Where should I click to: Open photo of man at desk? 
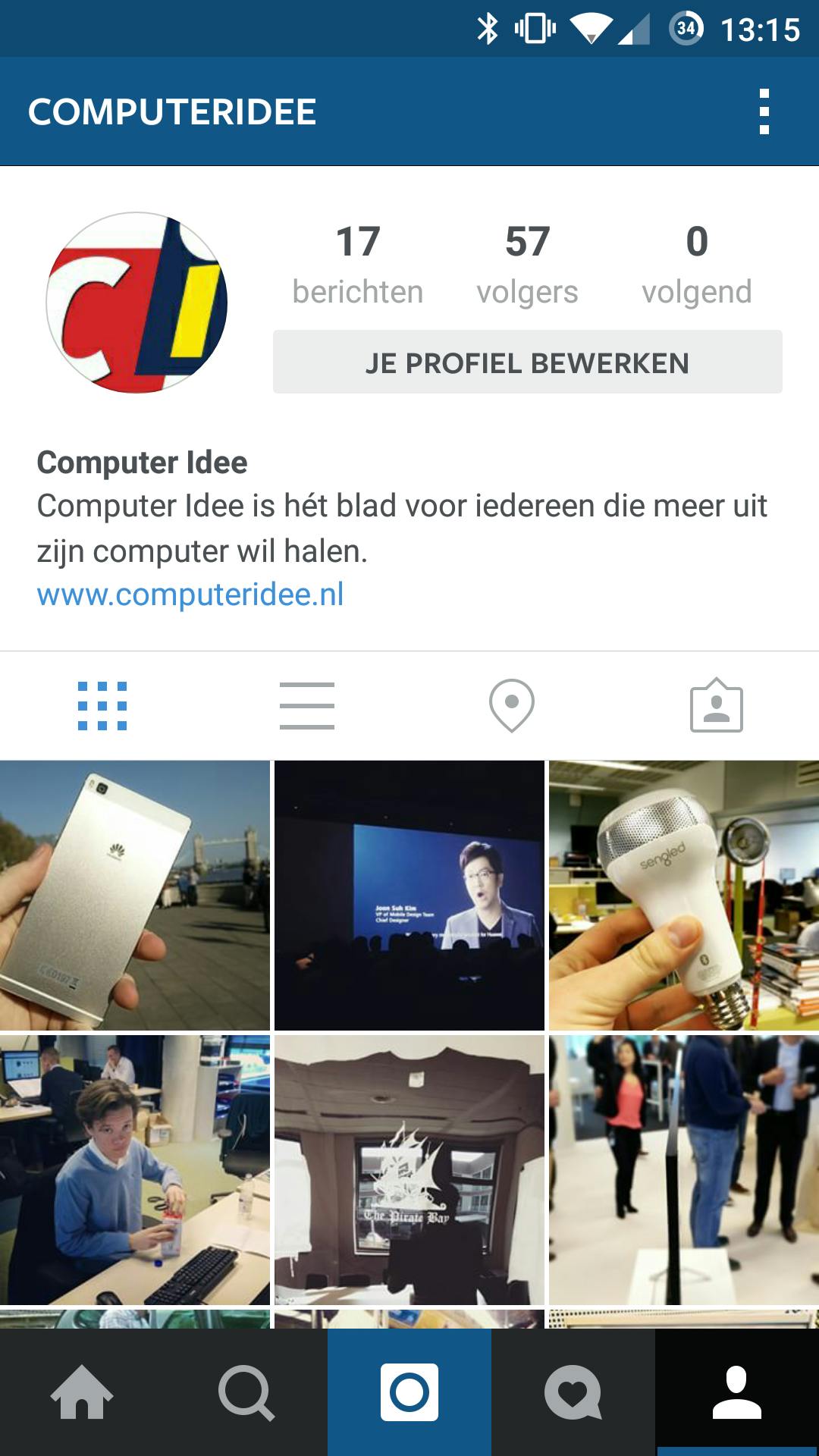click(134, 1169)
